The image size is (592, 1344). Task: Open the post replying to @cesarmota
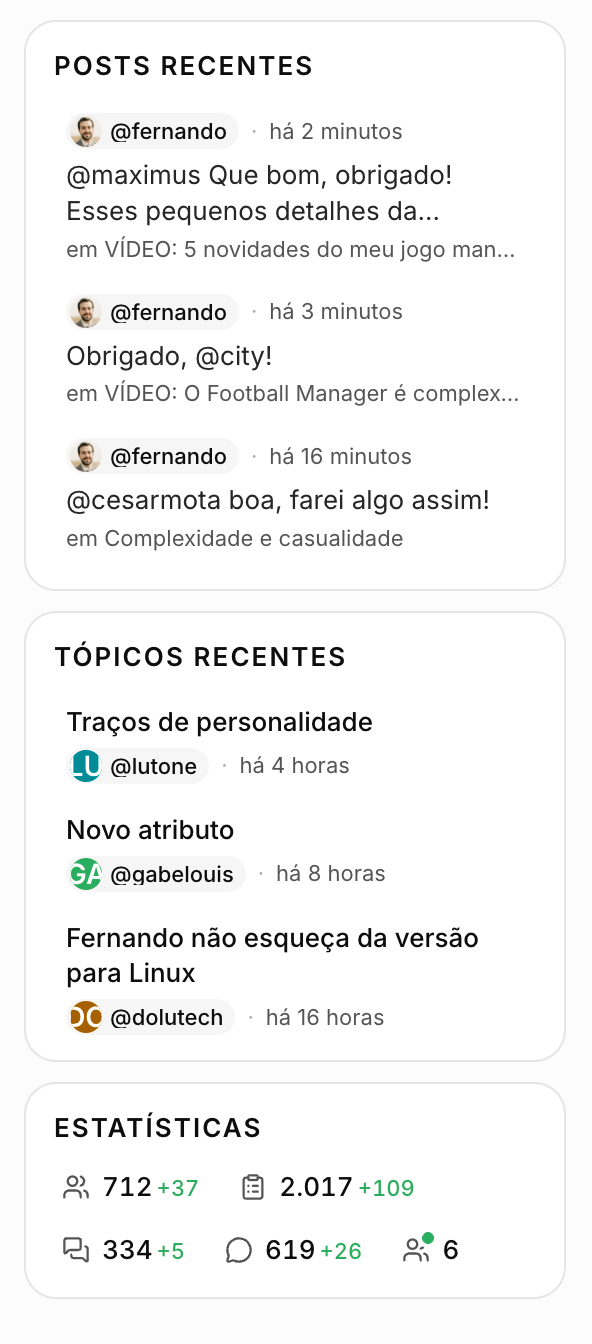tap(278, 500)
